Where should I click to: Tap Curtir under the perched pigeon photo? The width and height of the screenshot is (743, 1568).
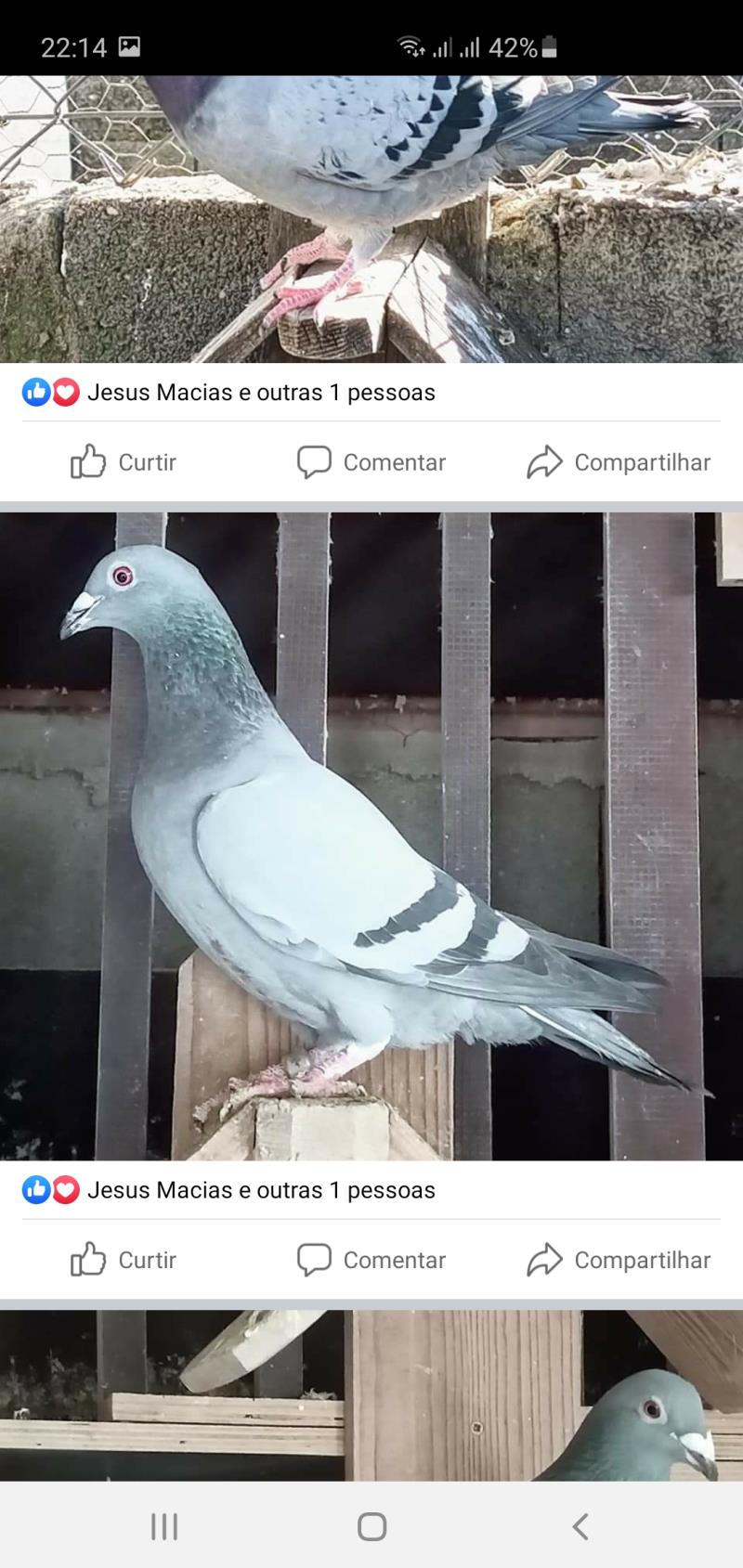(x=124, y=461)
